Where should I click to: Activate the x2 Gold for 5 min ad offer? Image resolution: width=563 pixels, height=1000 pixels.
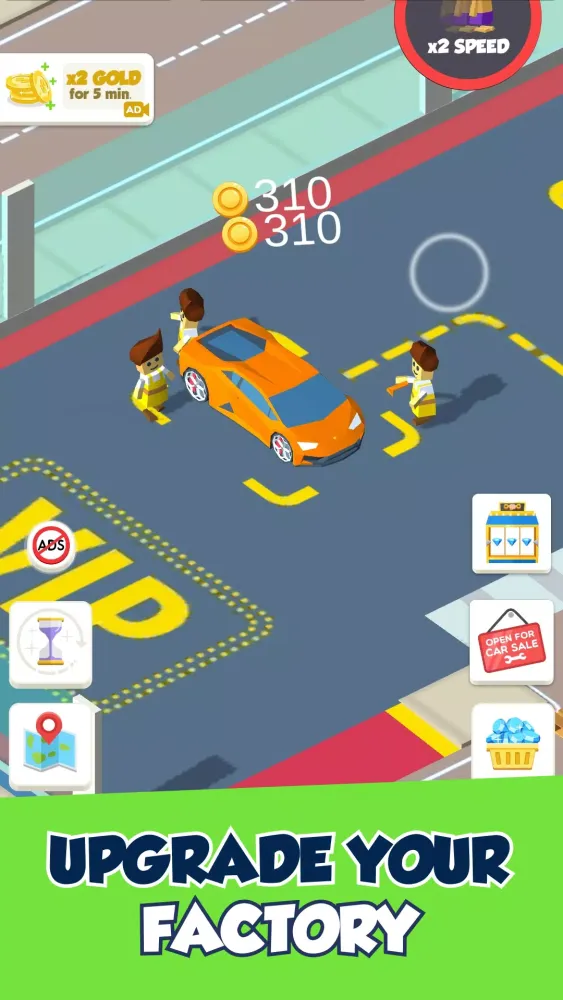tap(76, 89)
